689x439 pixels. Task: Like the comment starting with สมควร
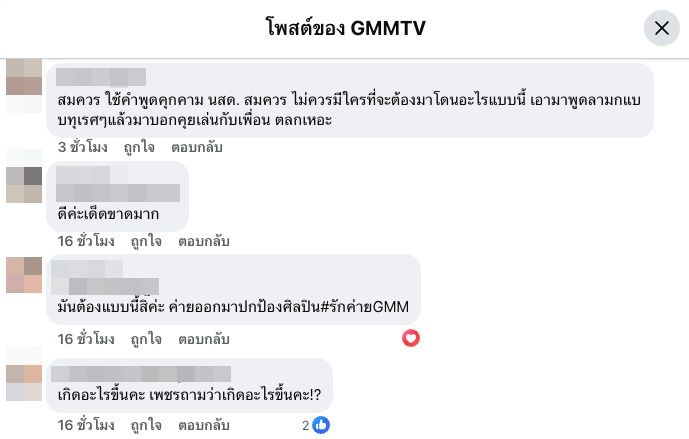138,147
